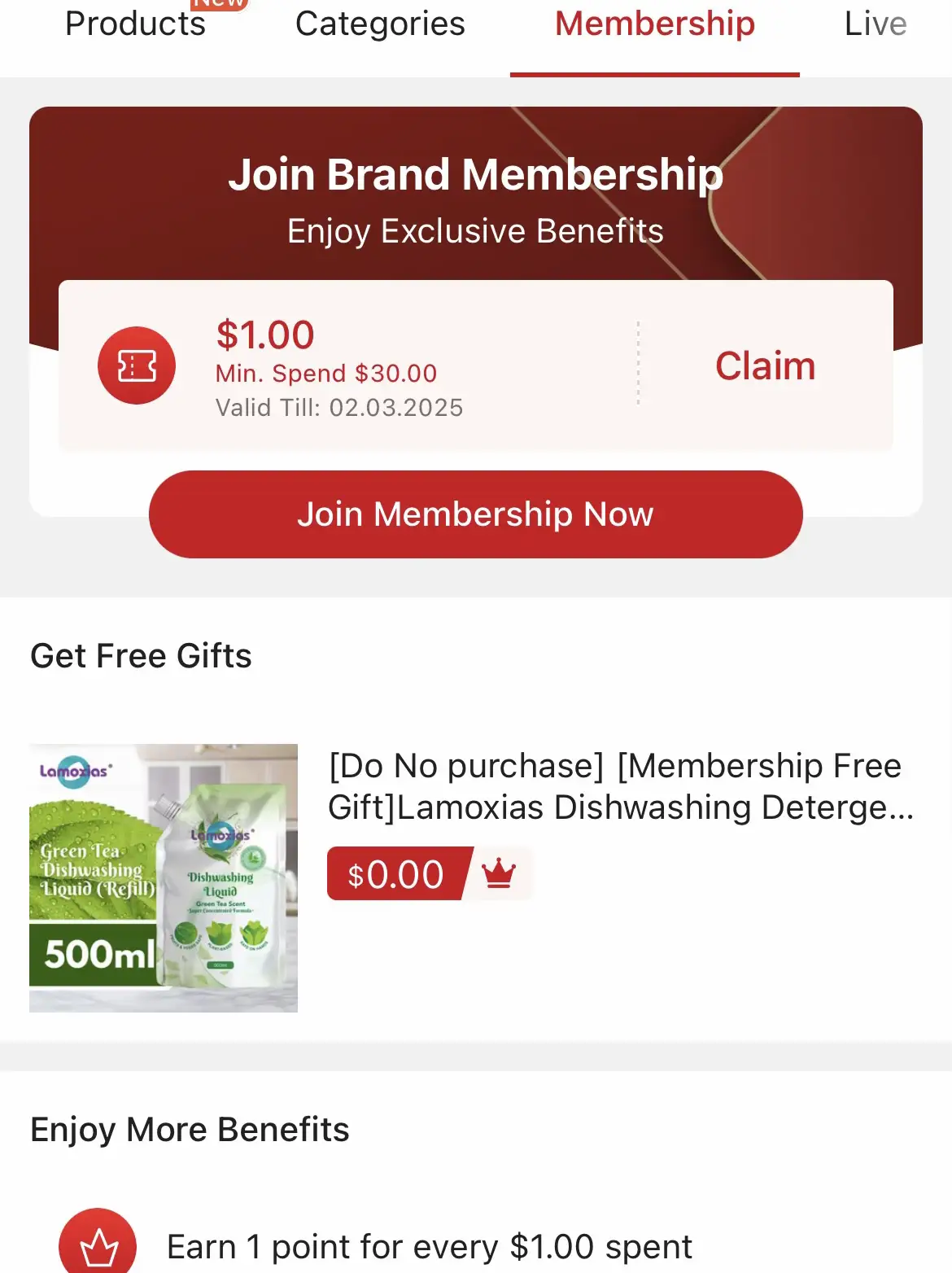Image resolution: width=952 pixels, height=1273 pixels.
Task: Tap Join Membership Now button
Action: tap(475, 514)
